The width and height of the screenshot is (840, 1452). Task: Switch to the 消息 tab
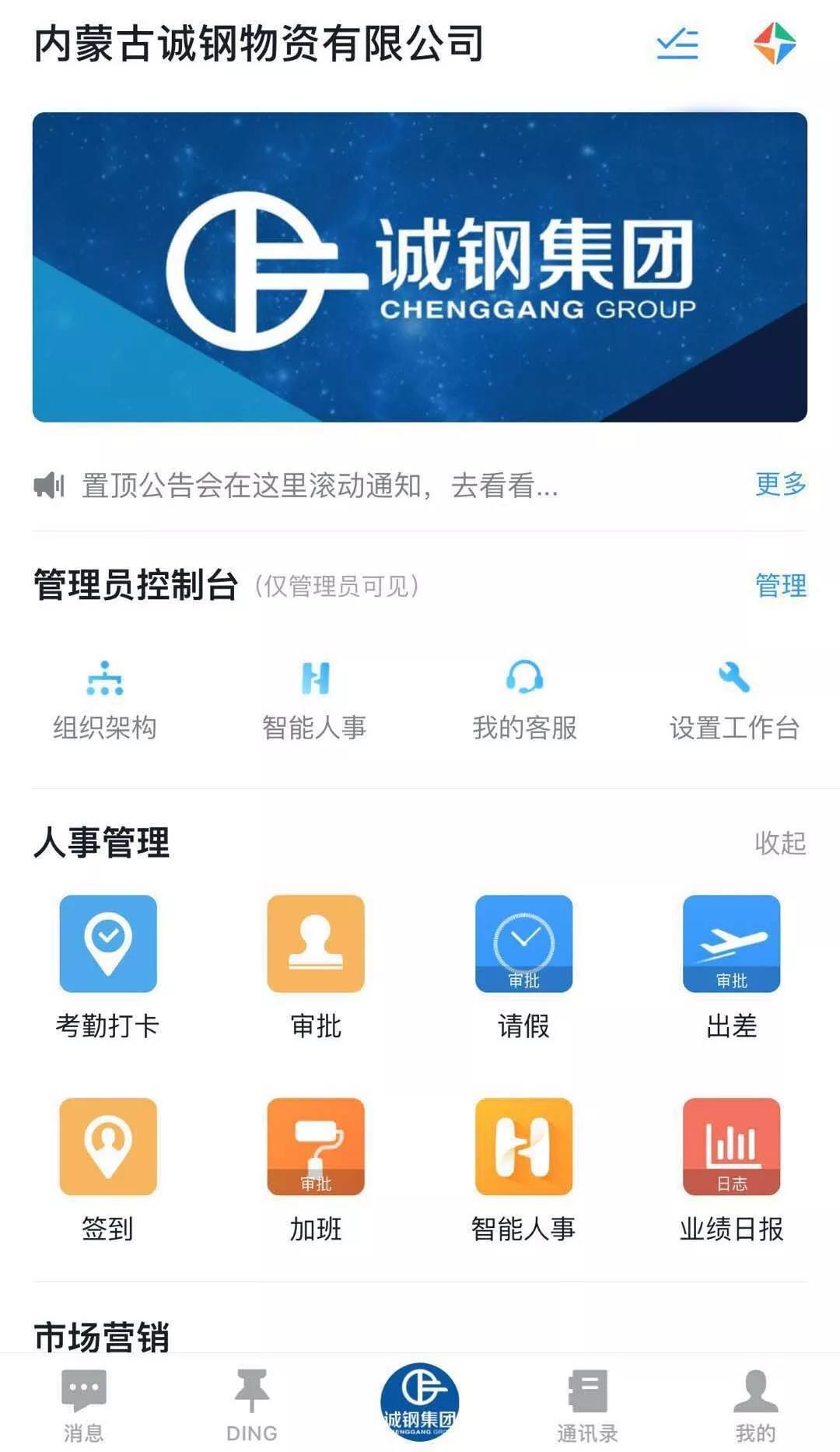[83, 1405]
